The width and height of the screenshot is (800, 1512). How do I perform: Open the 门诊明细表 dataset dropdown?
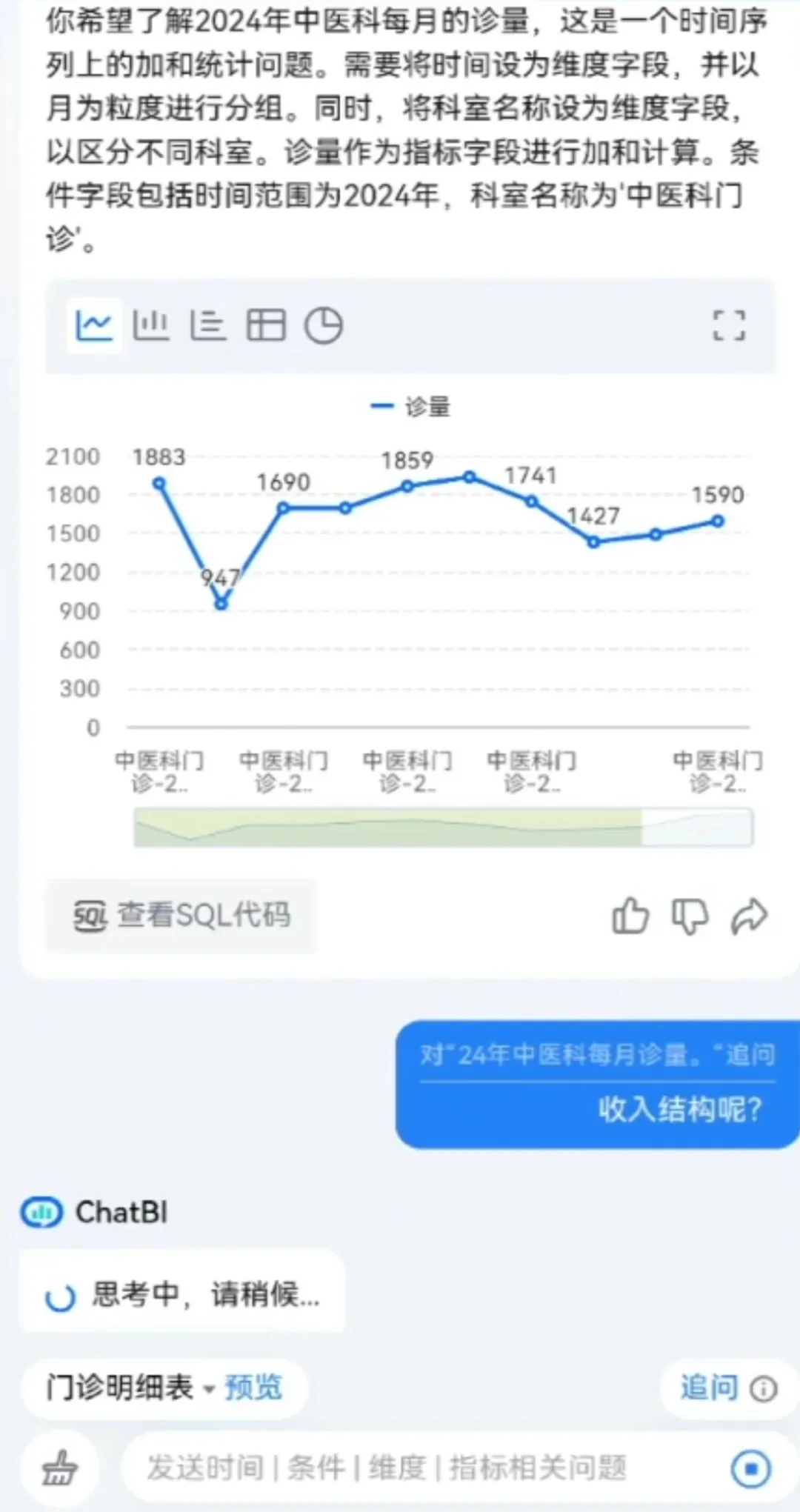pos(130,1388)
